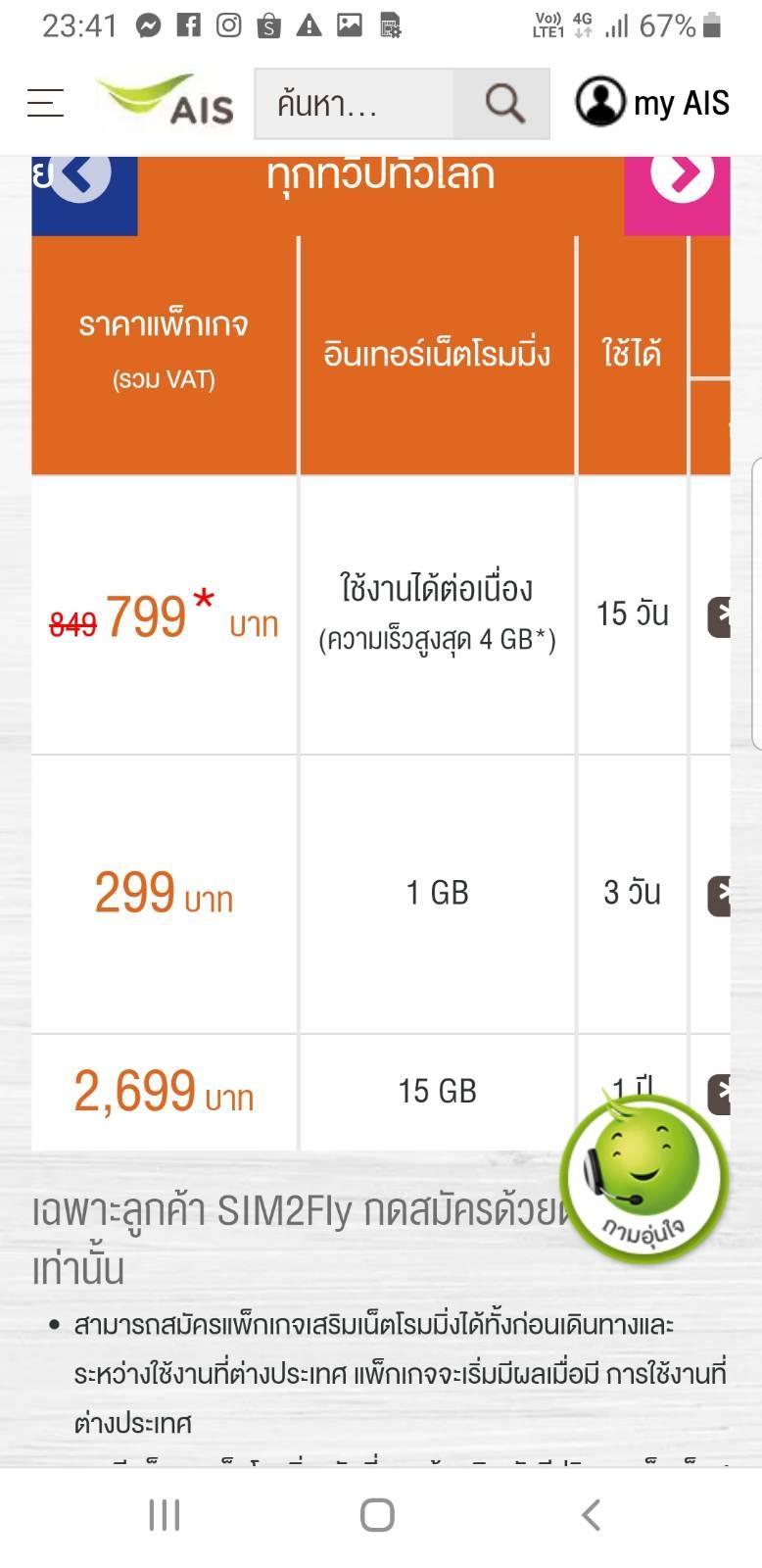Open my AIS account

point(652,102)
